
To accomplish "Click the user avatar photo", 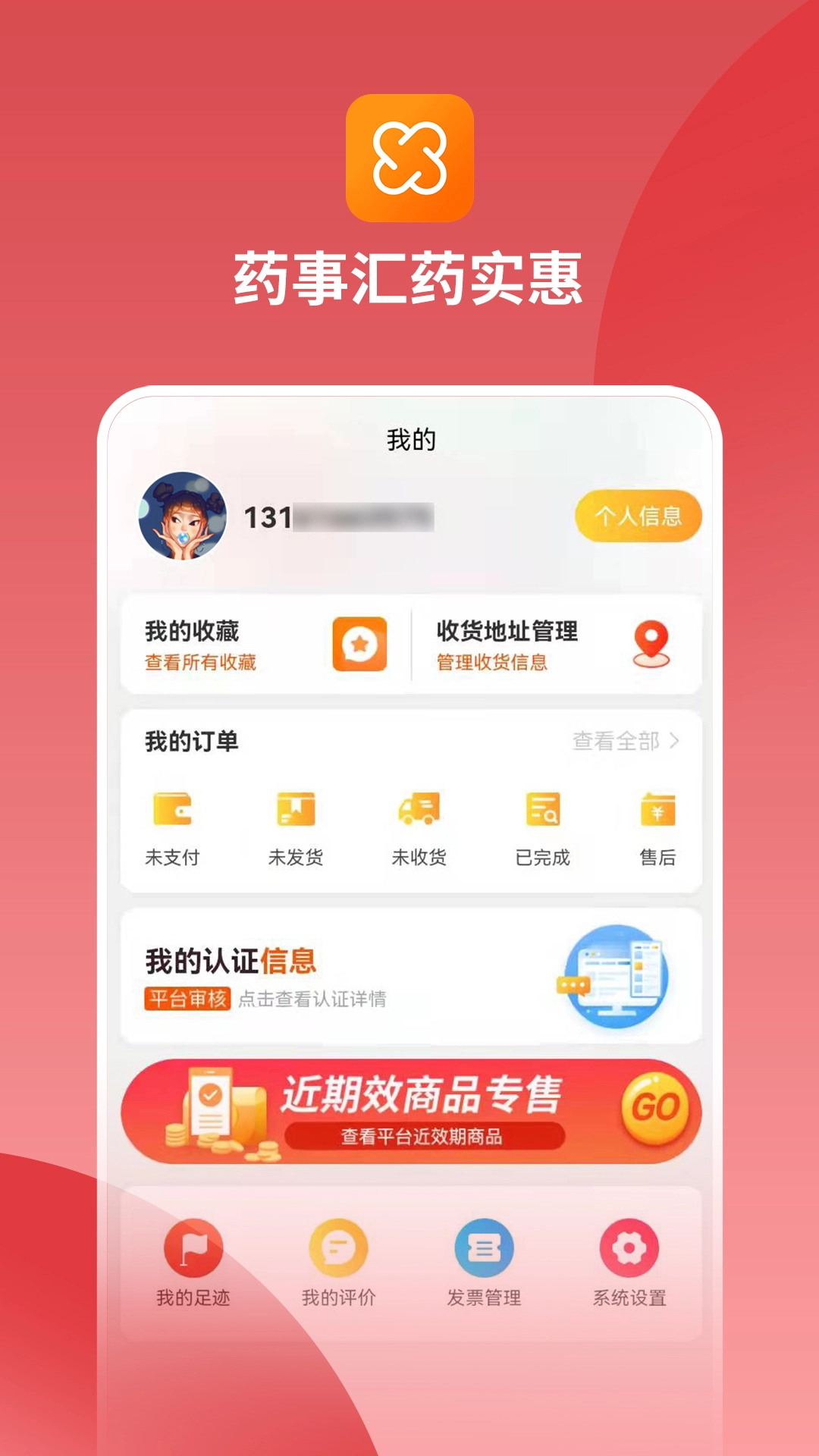I will coord(180,516).
